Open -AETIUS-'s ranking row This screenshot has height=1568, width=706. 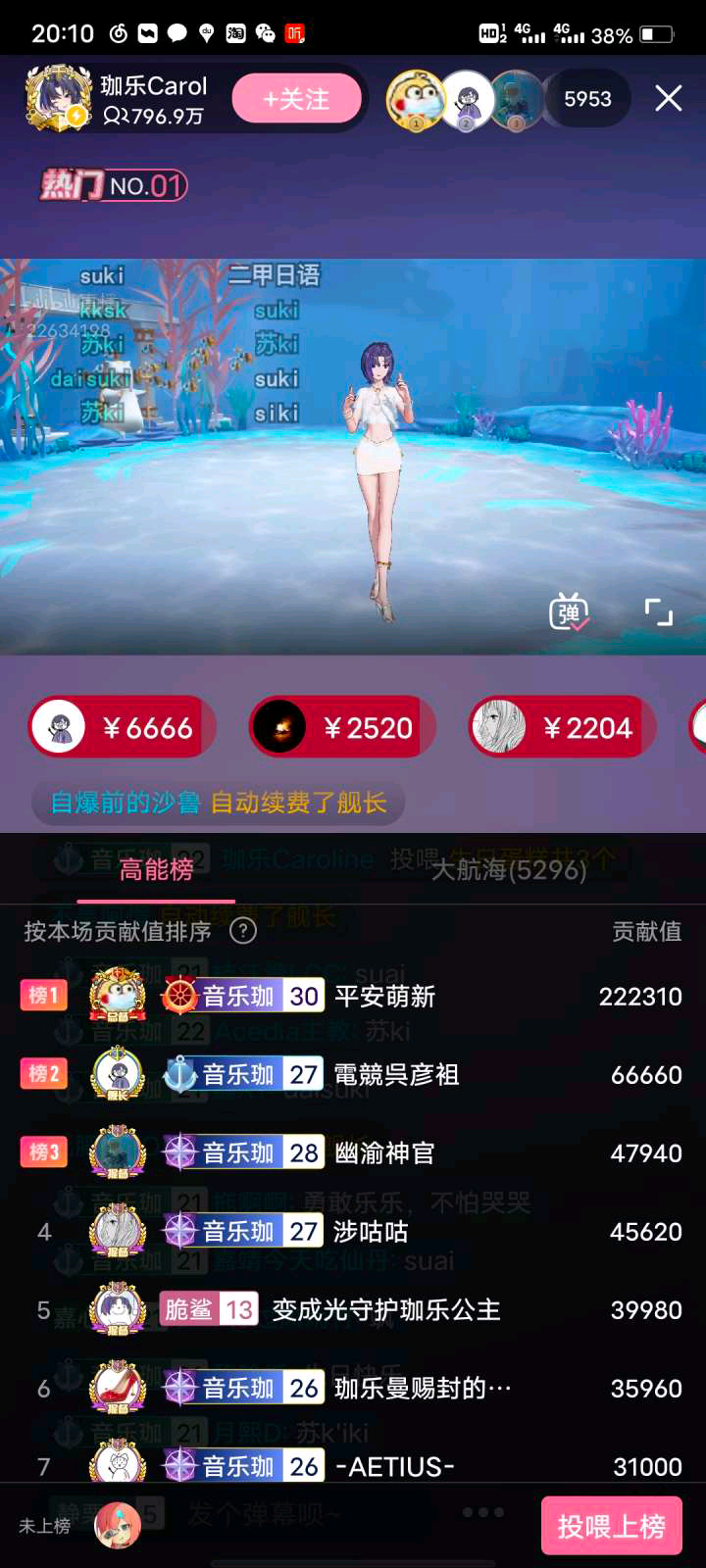coord(353,1465)
